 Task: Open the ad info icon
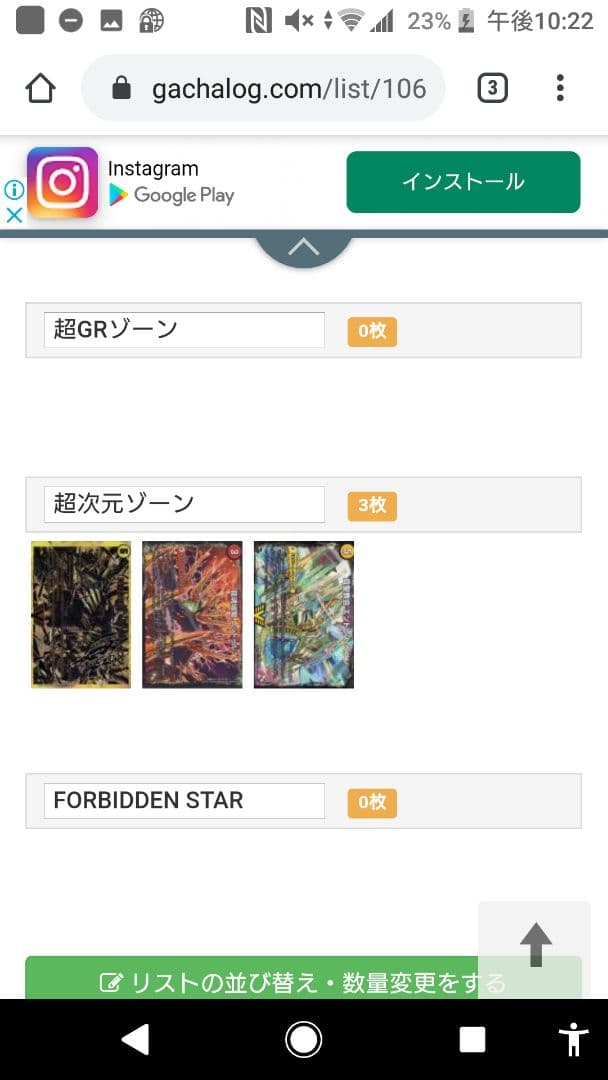pos(14,190)
